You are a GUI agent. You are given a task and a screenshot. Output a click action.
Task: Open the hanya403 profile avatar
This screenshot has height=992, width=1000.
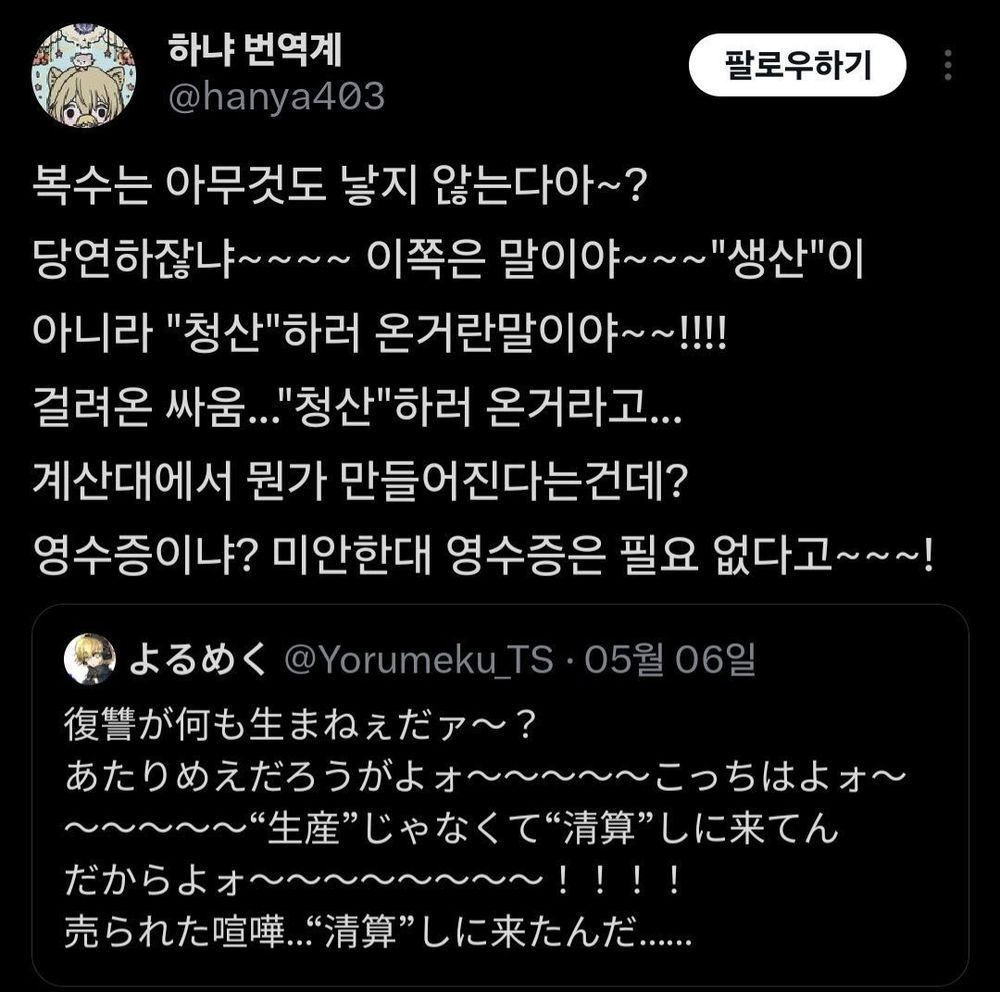click(x=83, y=76)
